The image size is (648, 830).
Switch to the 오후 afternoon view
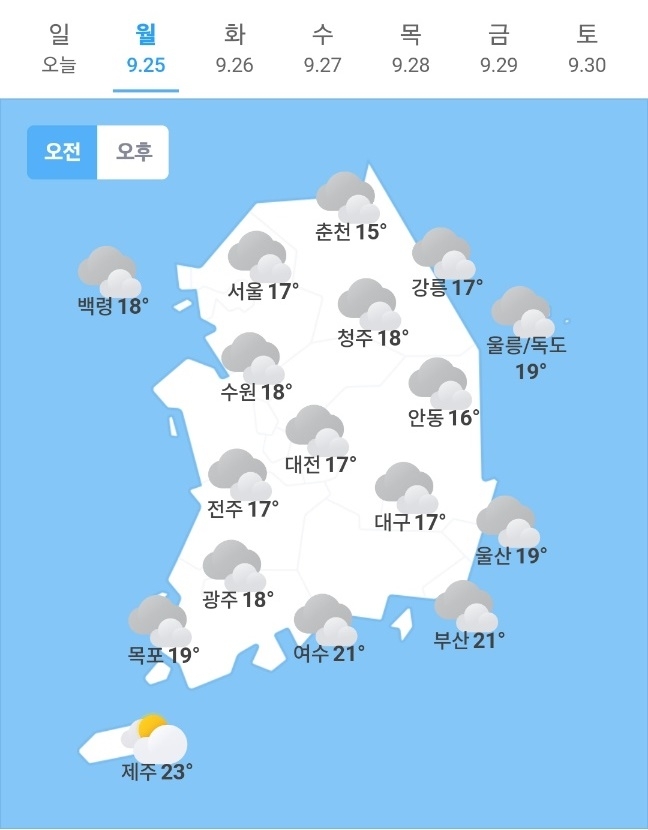(x=133, y=152)
